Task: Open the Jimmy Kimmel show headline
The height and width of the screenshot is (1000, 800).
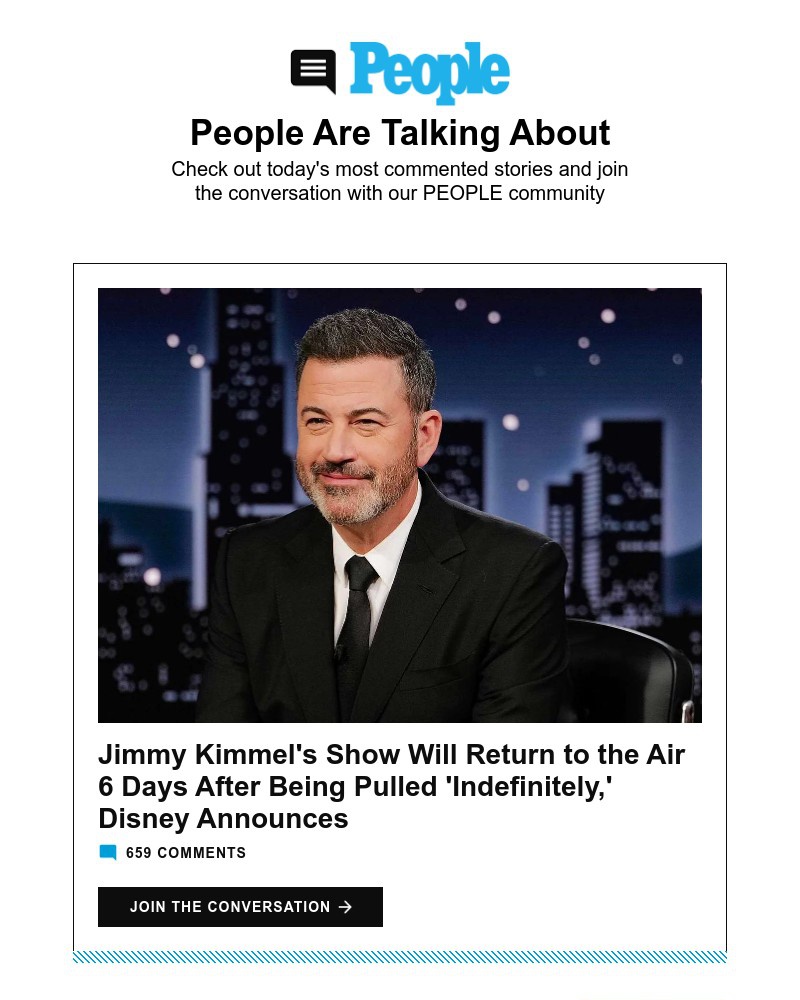Action: point(391,786)
